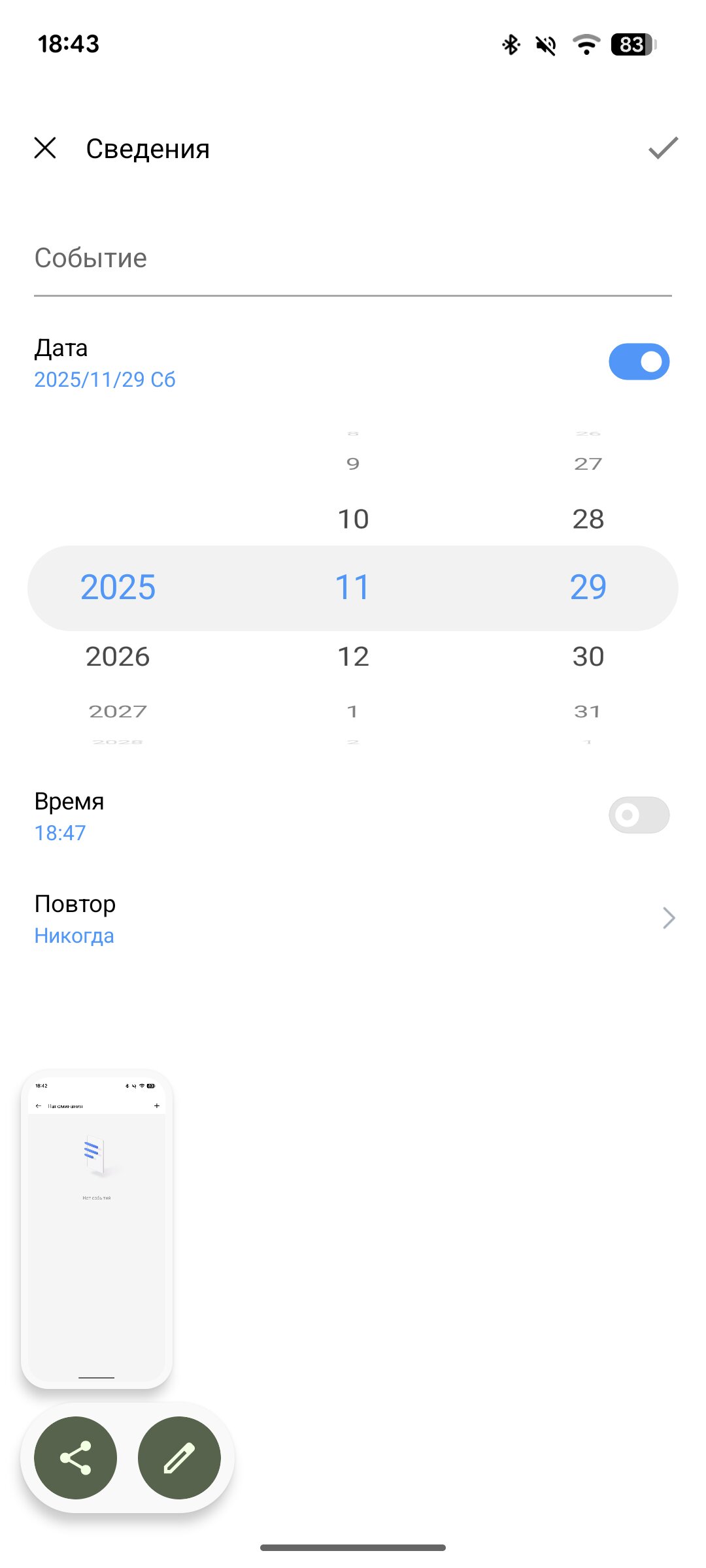Choose month 10 in the date picker
The image size is (706, 1568).
pyautogui.click(x=353, y=519)
